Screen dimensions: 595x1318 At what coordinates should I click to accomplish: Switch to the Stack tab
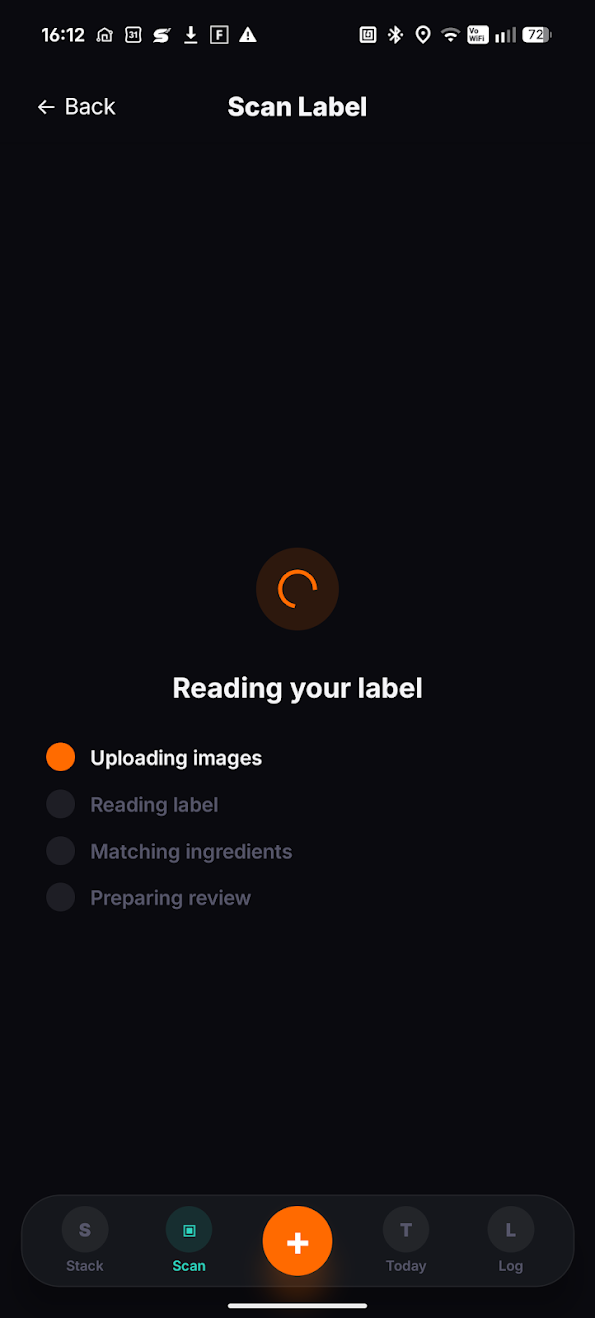pos(85,1241)
